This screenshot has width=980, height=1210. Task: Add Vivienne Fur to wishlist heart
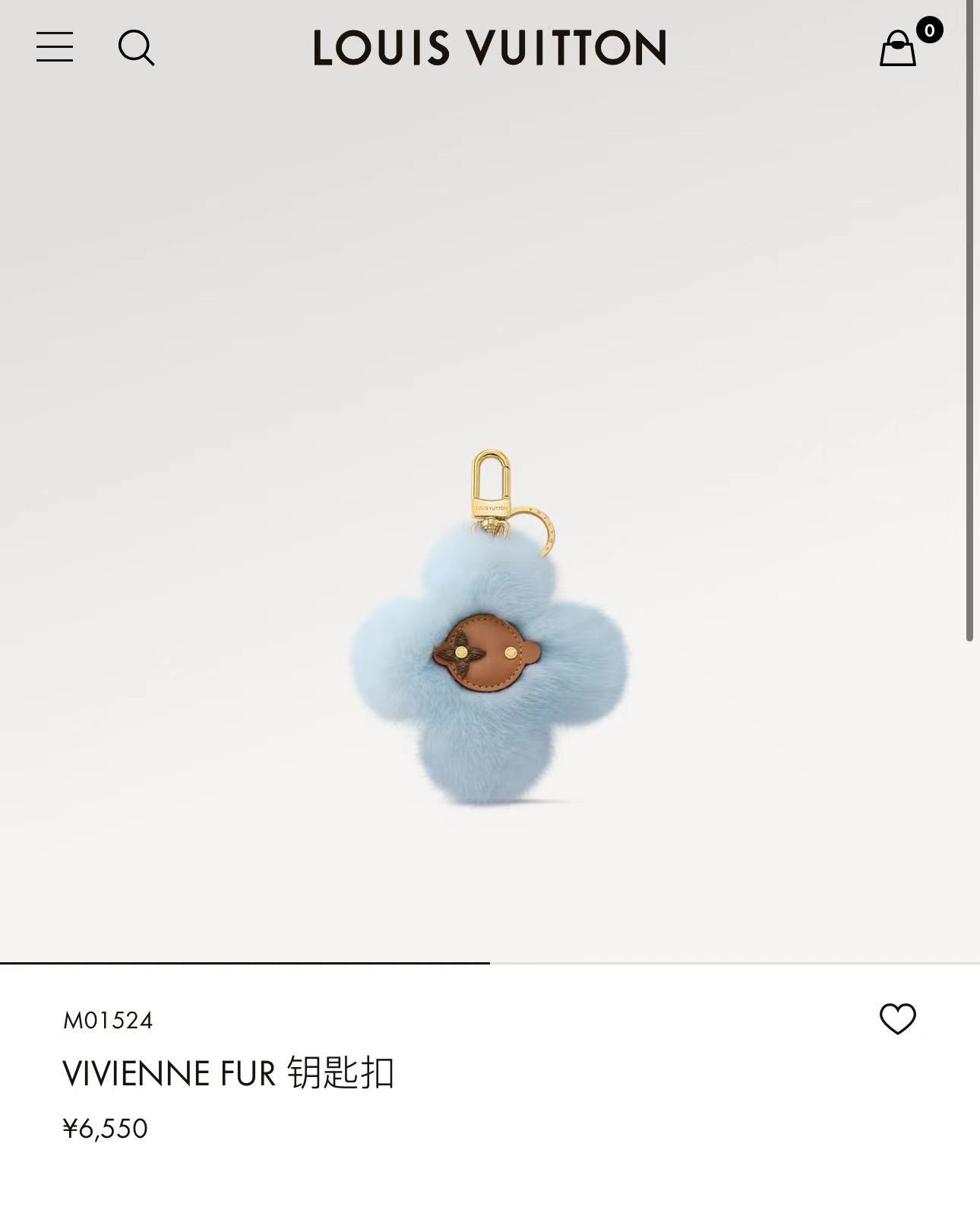[898, 1019]
